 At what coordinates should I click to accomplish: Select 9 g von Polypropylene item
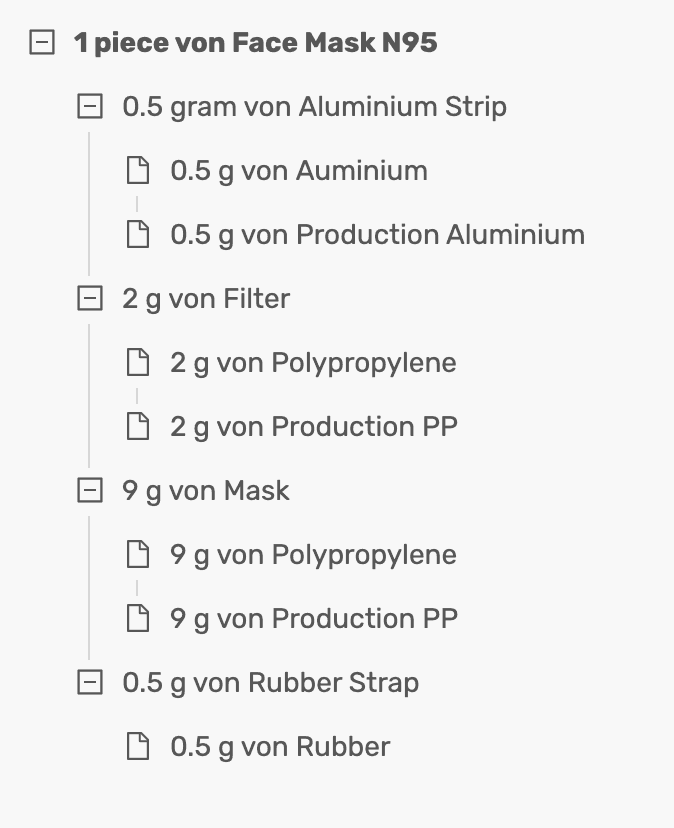click(x=313, y=555)
